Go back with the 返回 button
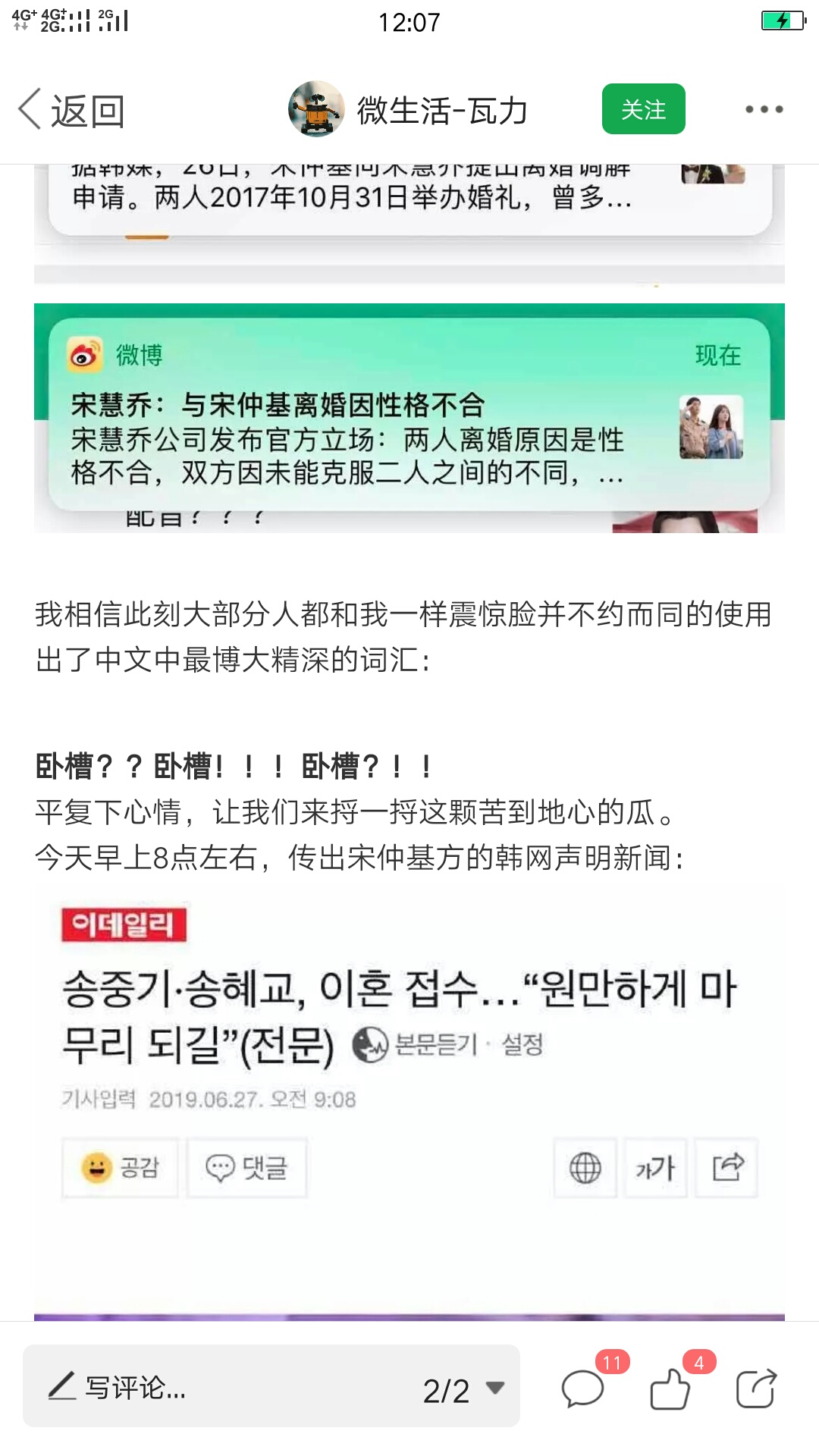This screenshot has height=1456, width=819. 72,111
